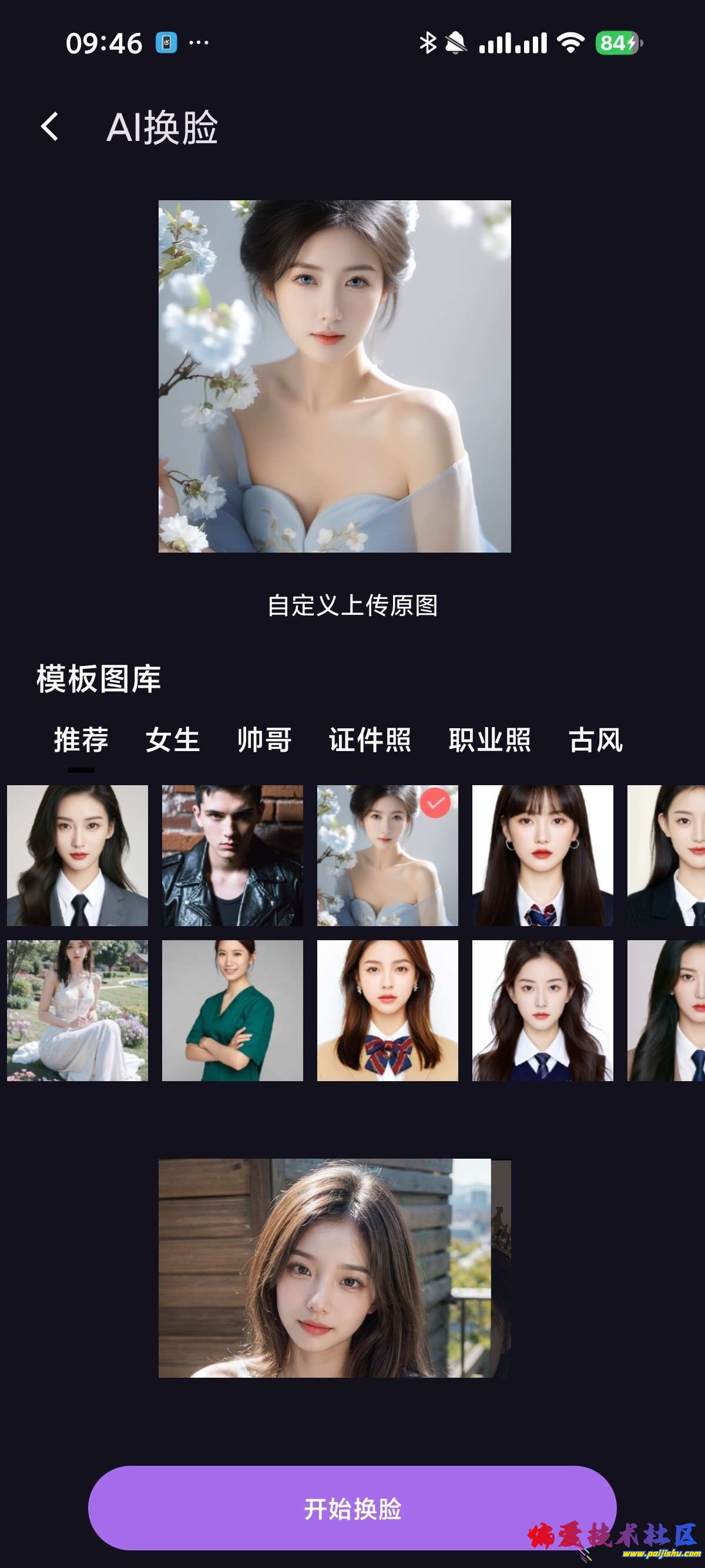Tap the checked blue dress flower template
This screenshot has width=705, height=1568.
pos(387,855)
